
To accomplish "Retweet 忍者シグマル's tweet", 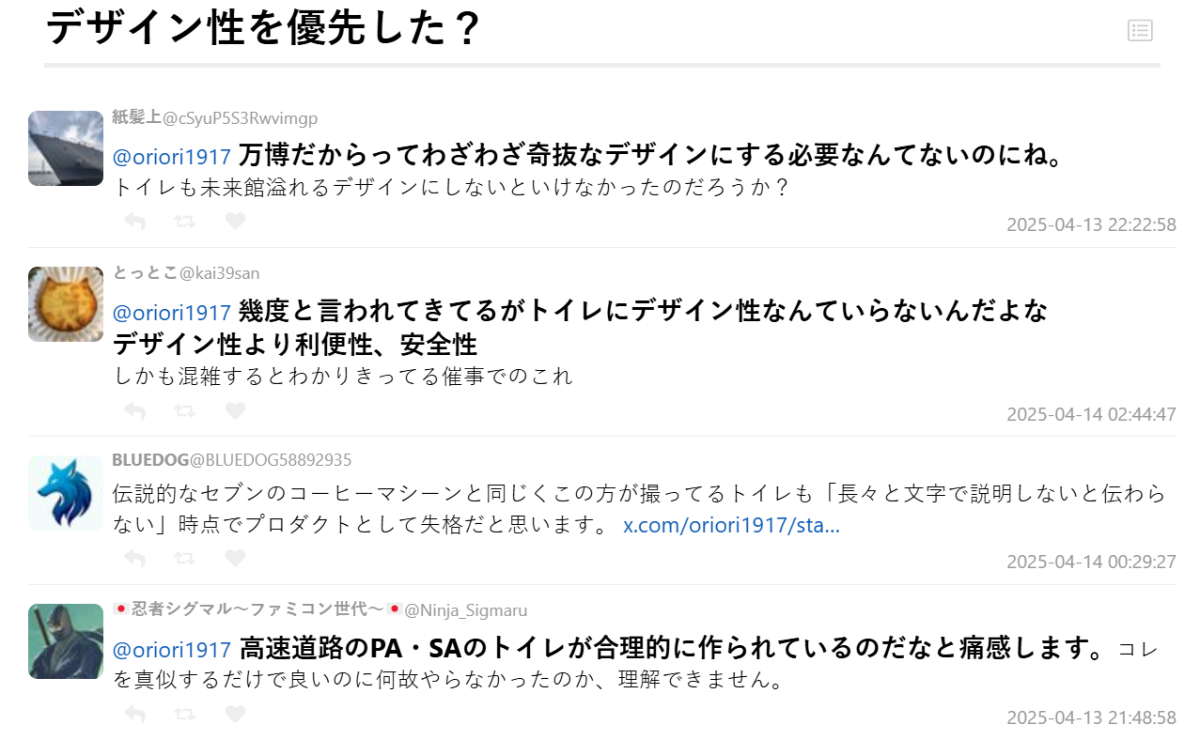I will 185,714.
